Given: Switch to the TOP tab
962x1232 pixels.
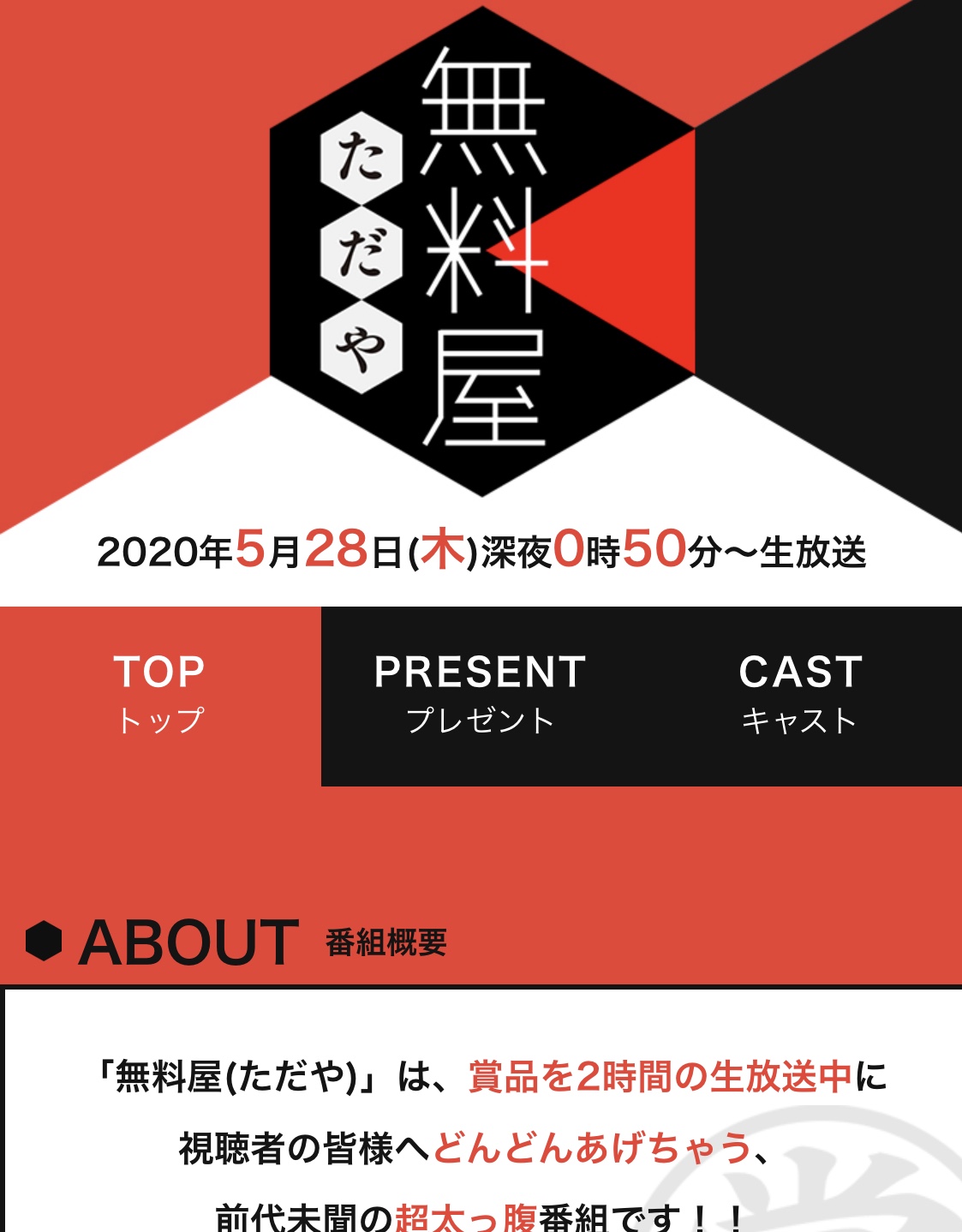Looking at the screenshot, I should coord(160,695).
